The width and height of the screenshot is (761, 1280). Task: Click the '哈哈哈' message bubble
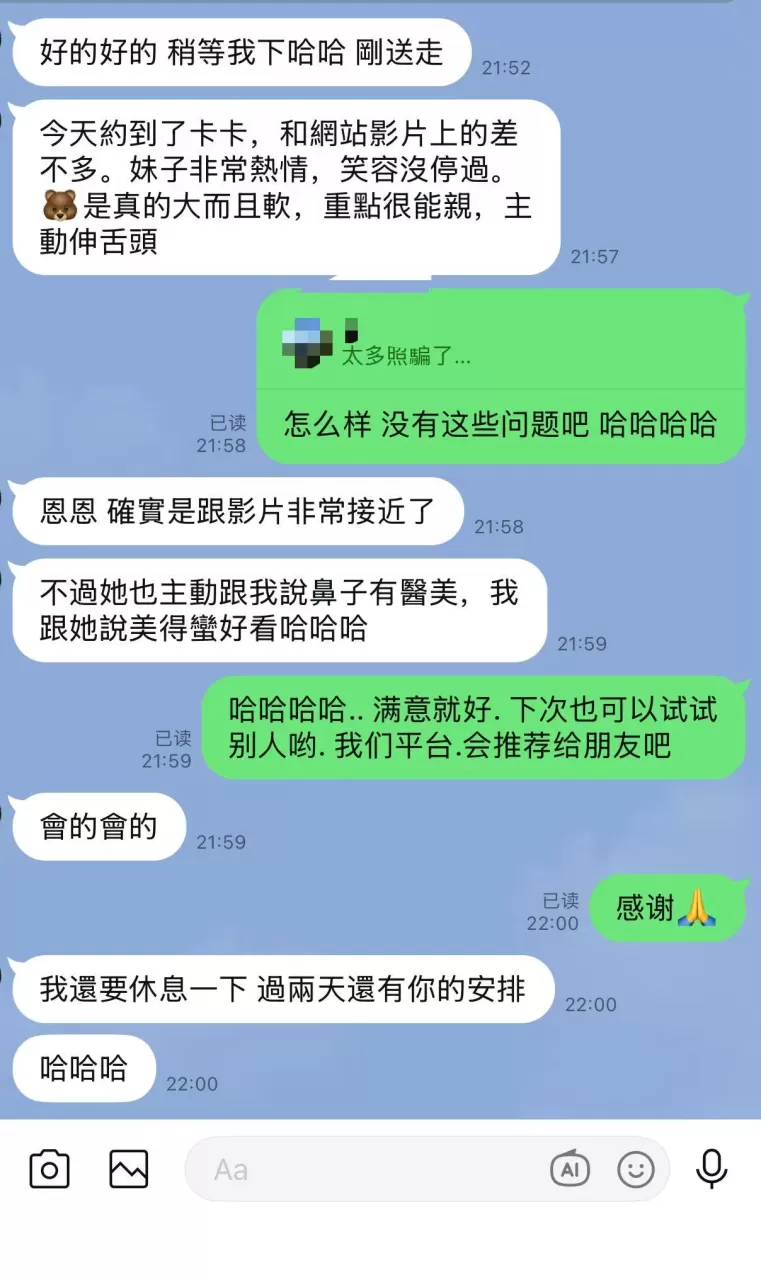click(x=83, y=1068)
